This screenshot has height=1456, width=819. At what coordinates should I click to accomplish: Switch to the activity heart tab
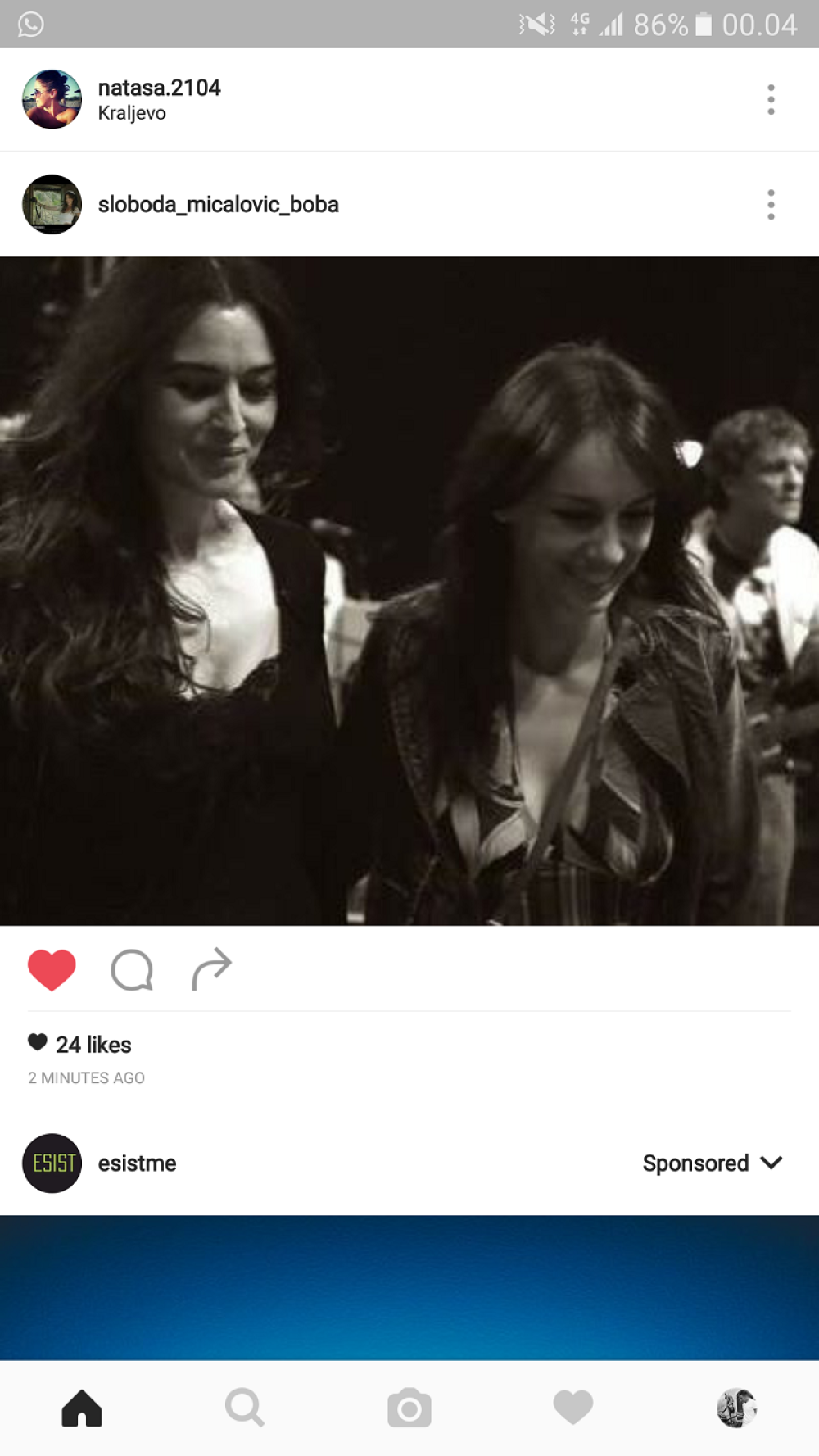(x=572, y=1408)
